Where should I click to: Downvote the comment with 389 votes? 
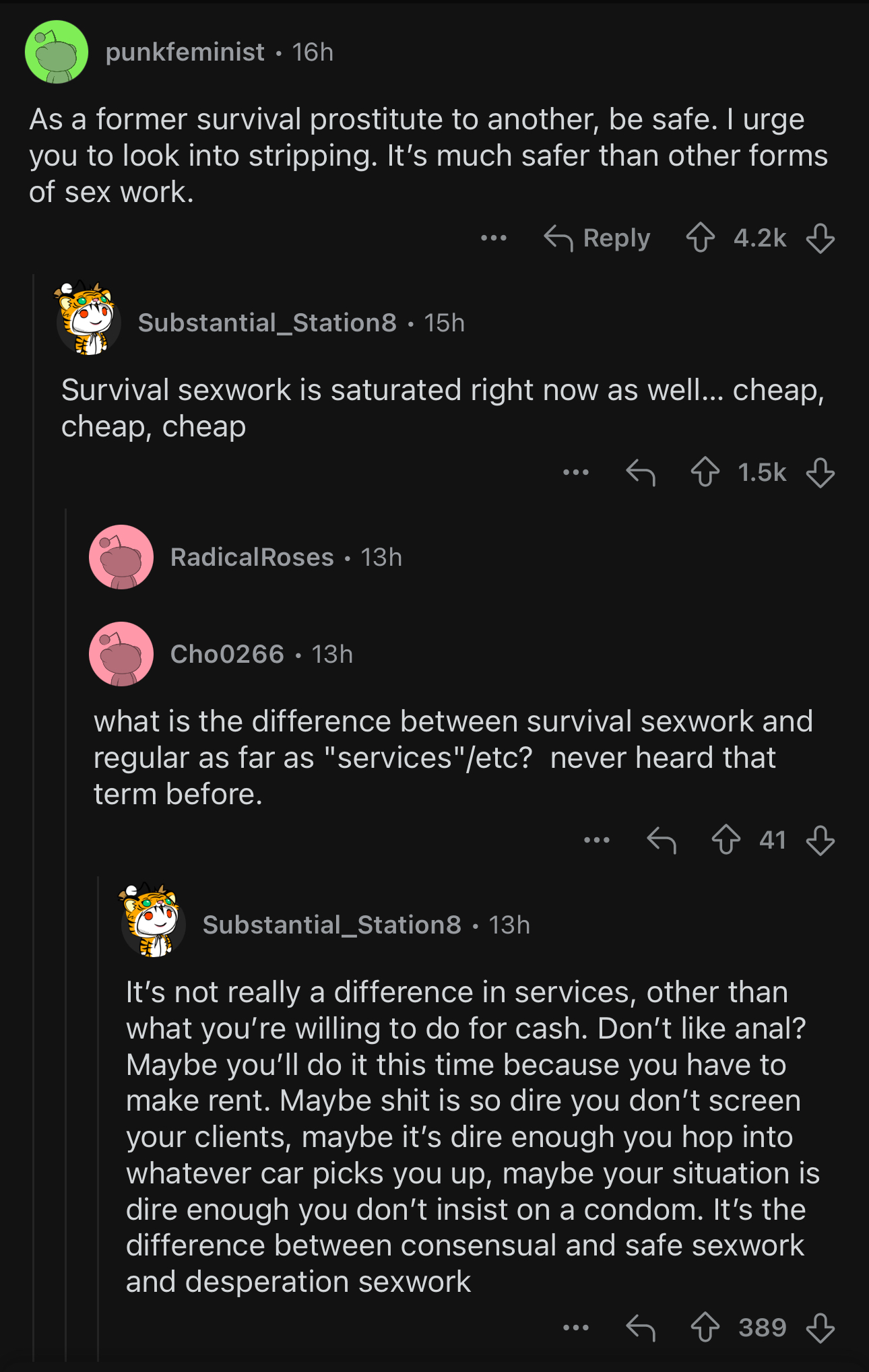click(x=820, y=1328)
